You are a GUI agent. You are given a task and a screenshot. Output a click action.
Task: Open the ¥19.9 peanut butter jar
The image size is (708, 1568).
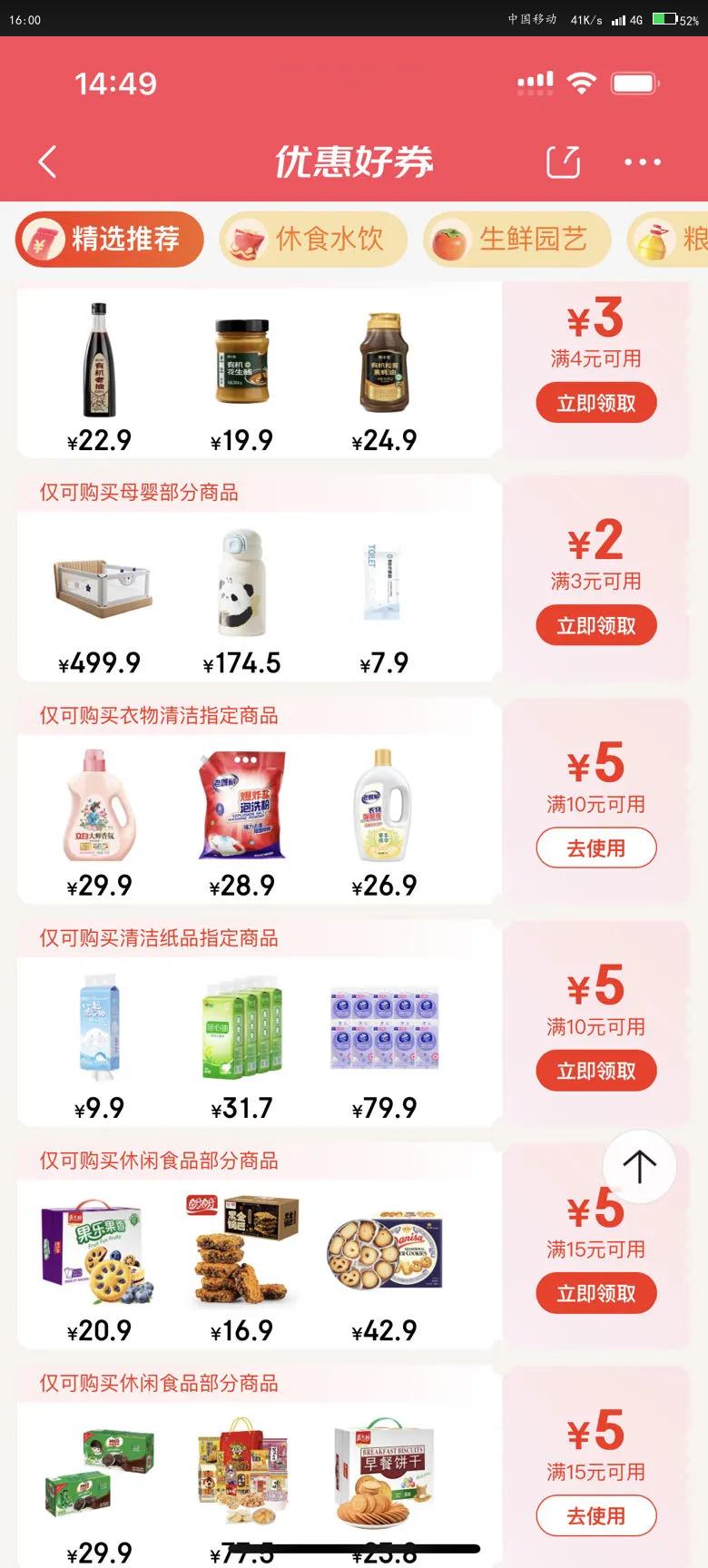(x=241, y=363)
